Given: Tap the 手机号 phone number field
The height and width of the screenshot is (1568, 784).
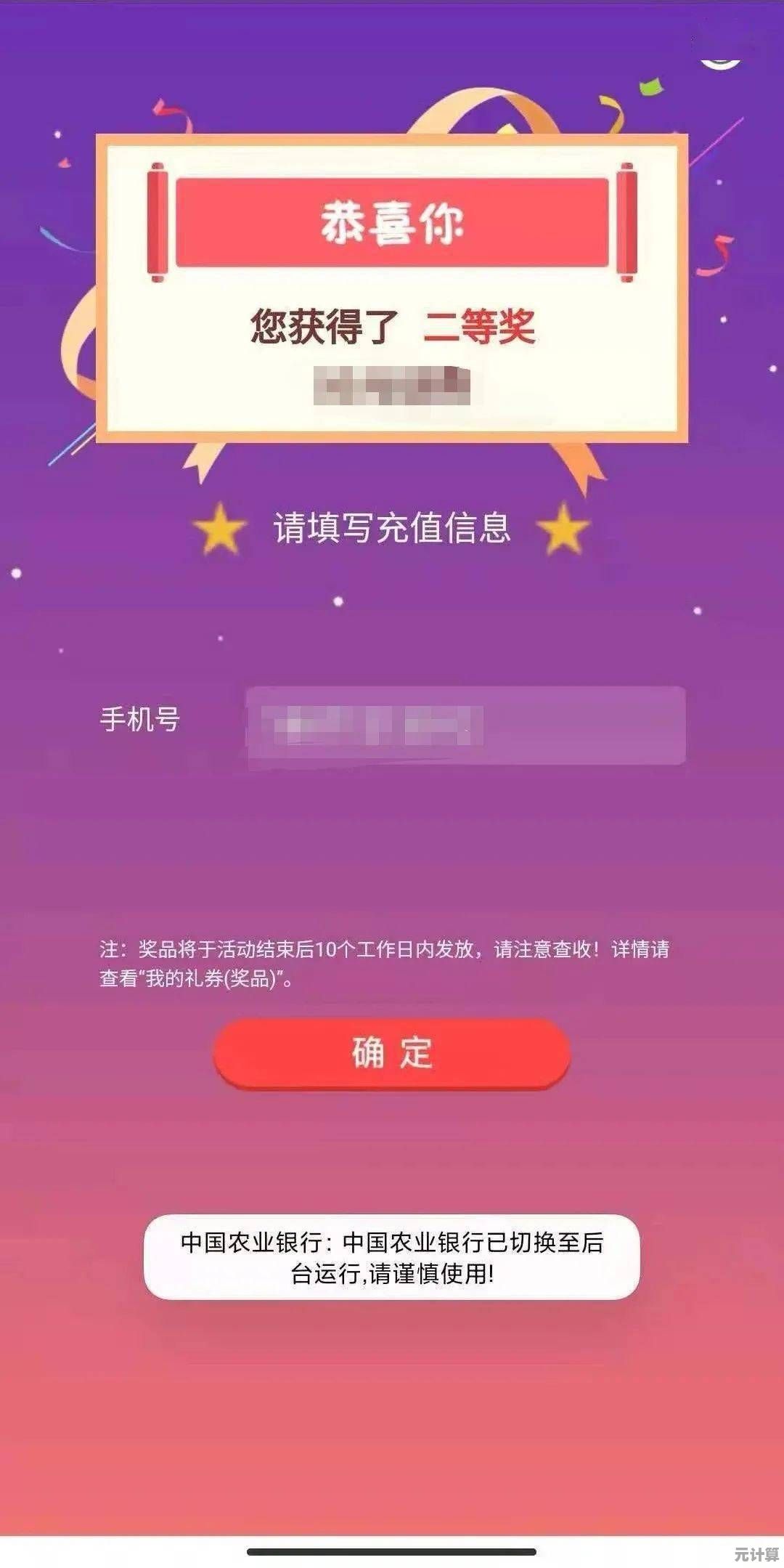Looking at the screenshot, I should coord(465,725).
